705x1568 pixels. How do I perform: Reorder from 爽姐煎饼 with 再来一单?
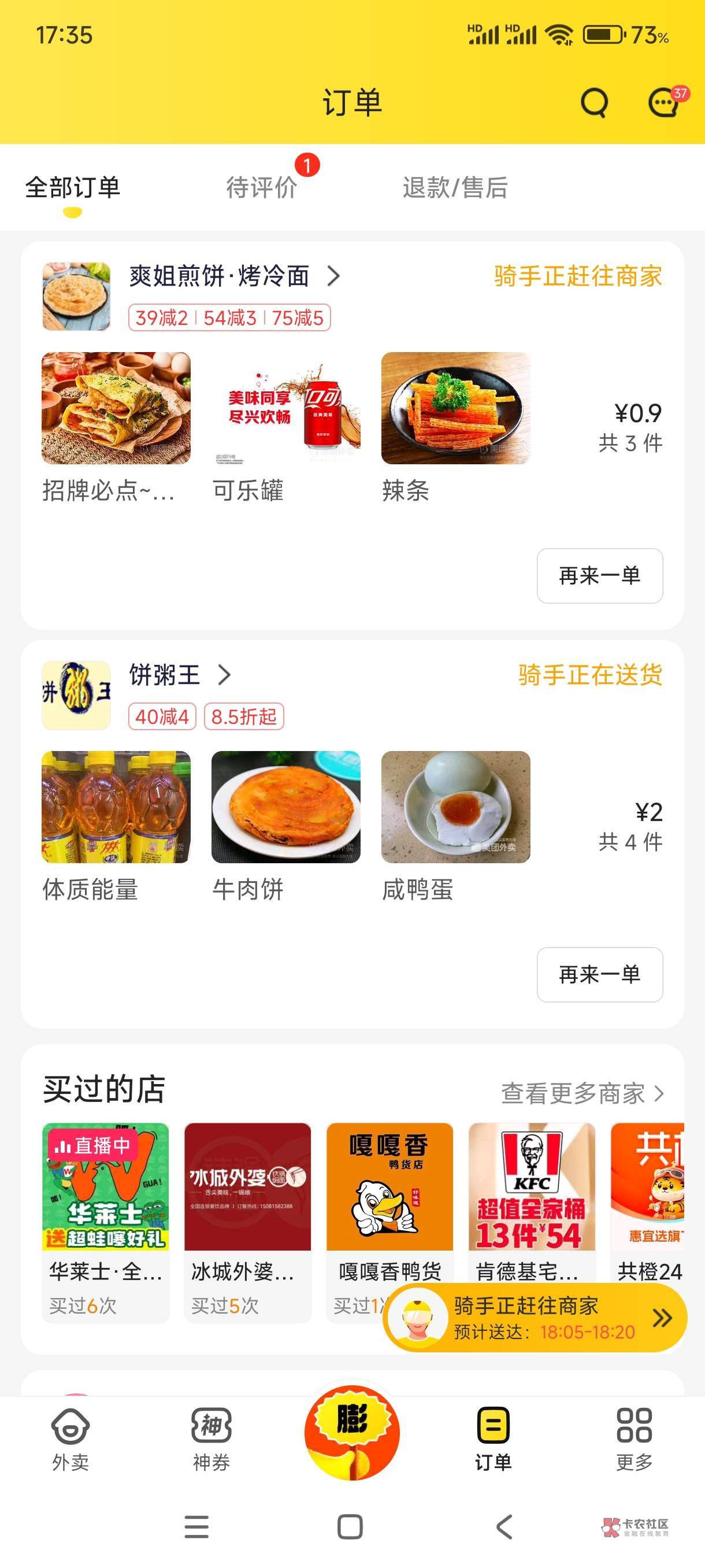tap(599, 576)
